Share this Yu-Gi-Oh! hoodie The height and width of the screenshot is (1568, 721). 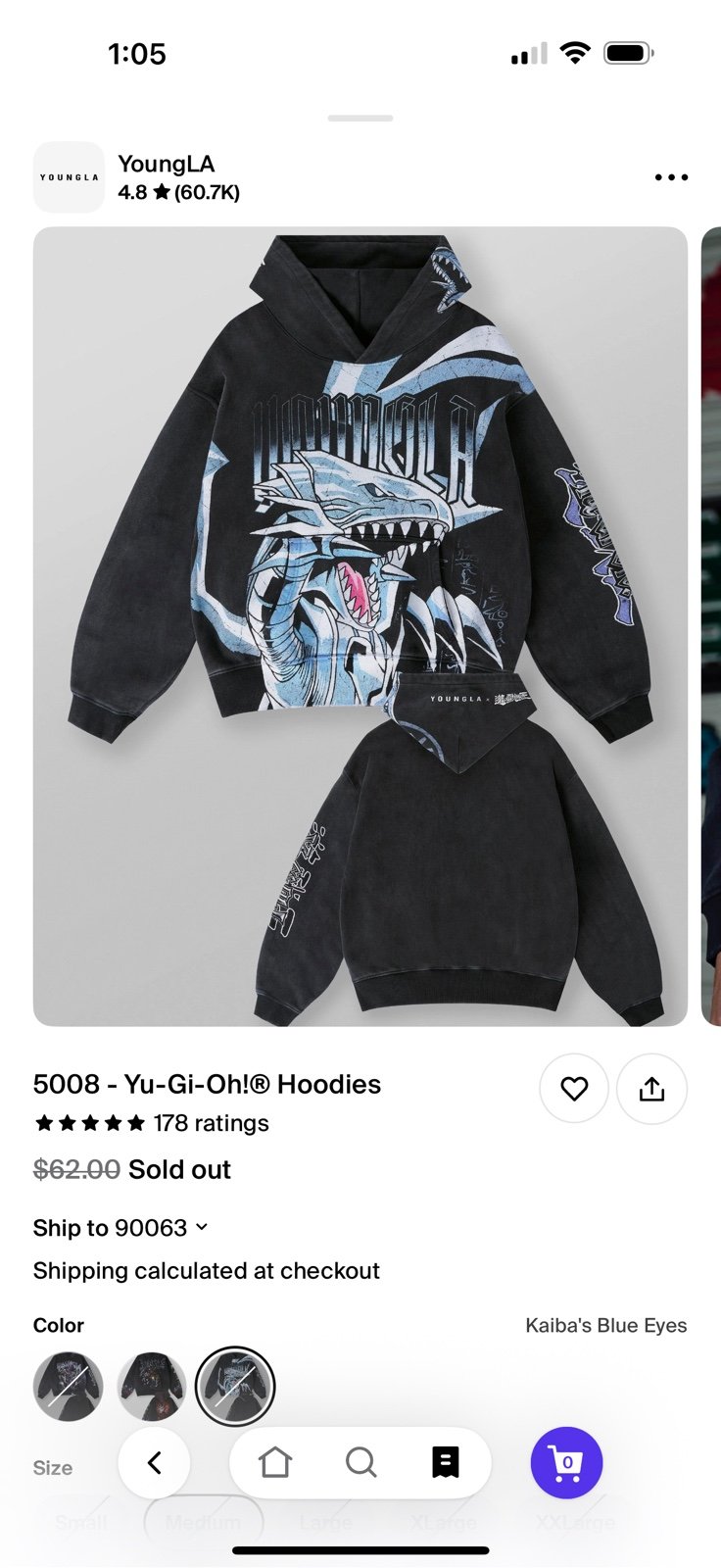tap(651, 1089)
